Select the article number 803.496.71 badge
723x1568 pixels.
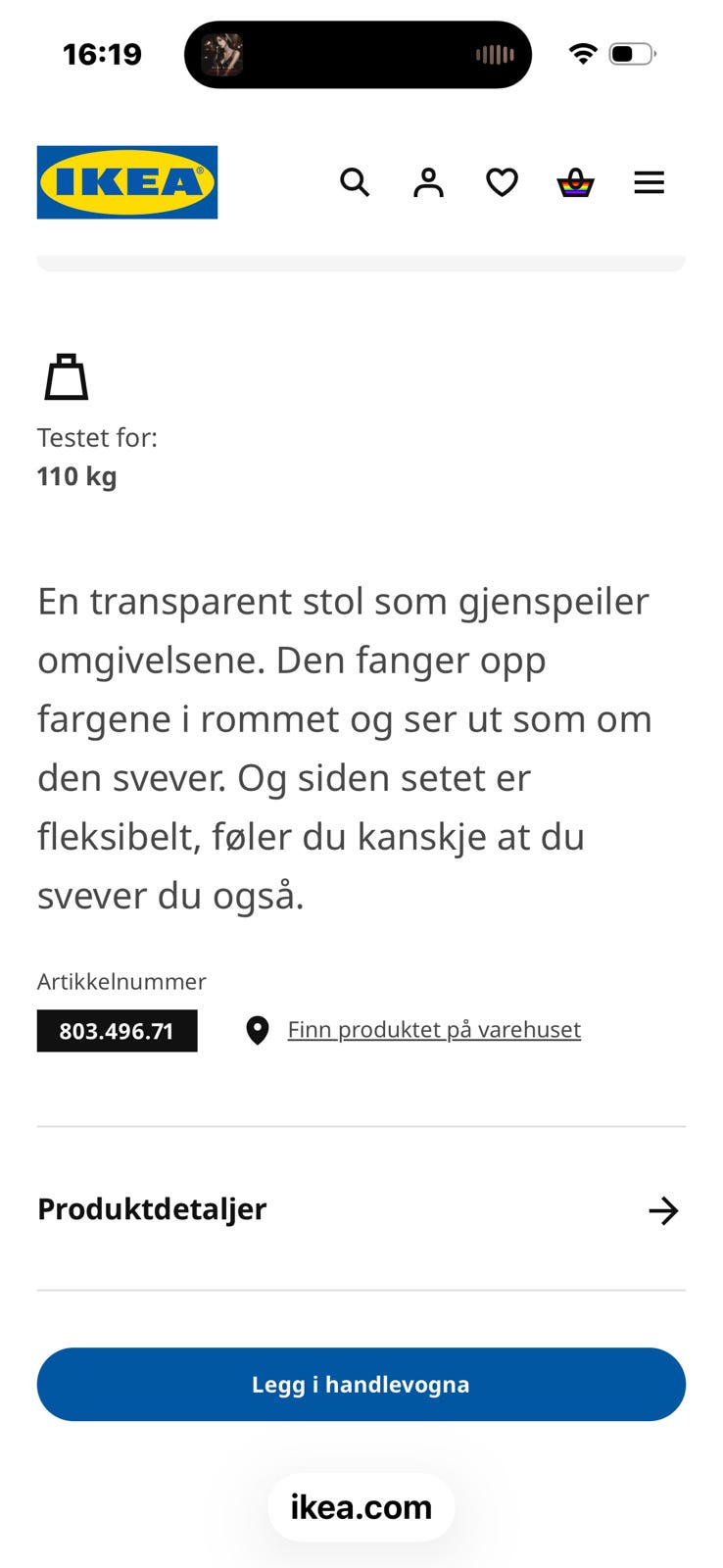coord(117,1031)
